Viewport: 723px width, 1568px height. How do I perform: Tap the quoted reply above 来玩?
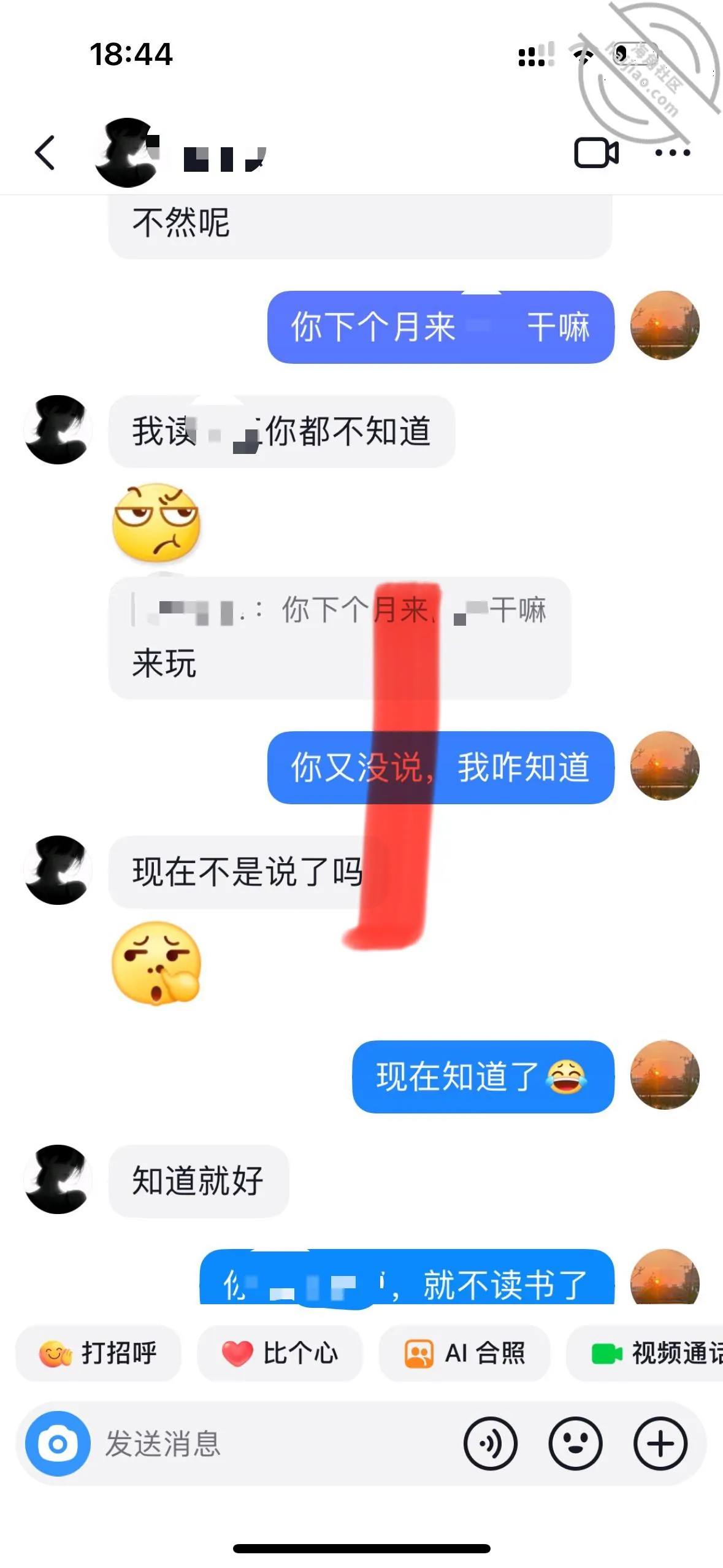click(339, 610)
